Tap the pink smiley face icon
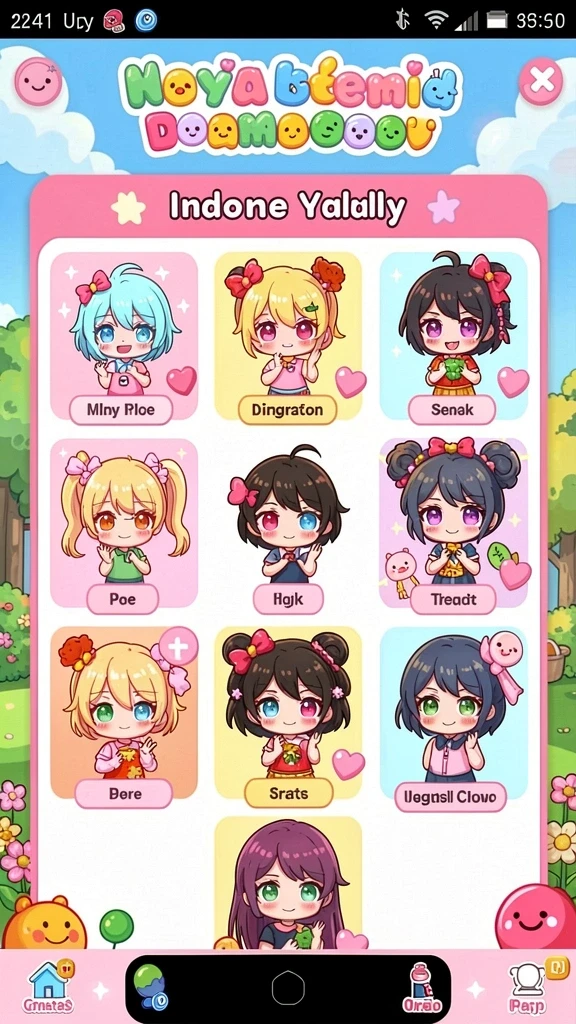Image resolution: width=576 pixels, height=1024 pixels. (39, 82)
